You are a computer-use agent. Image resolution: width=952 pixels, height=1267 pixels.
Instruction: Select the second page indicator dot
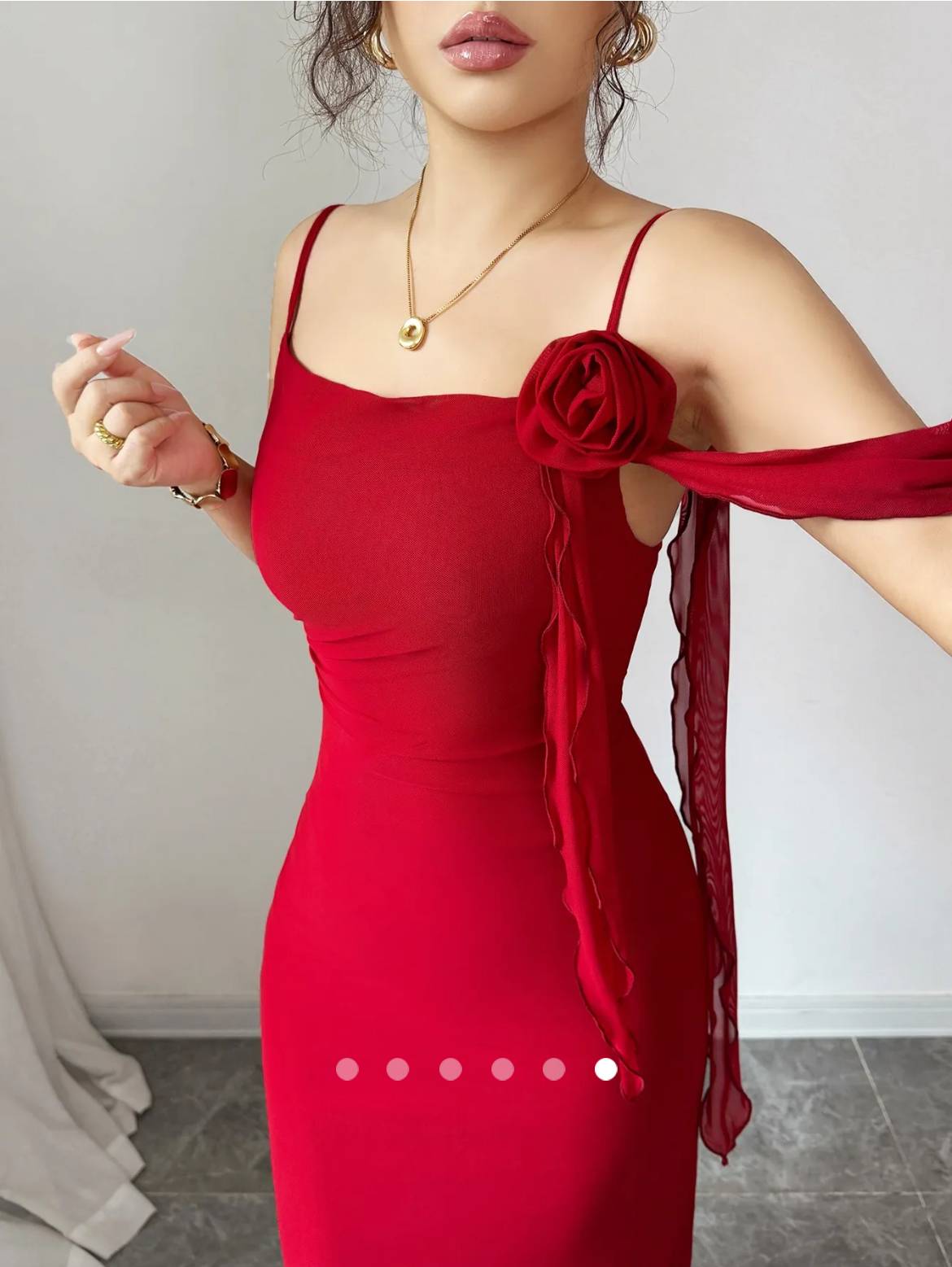click(398, 1068)
